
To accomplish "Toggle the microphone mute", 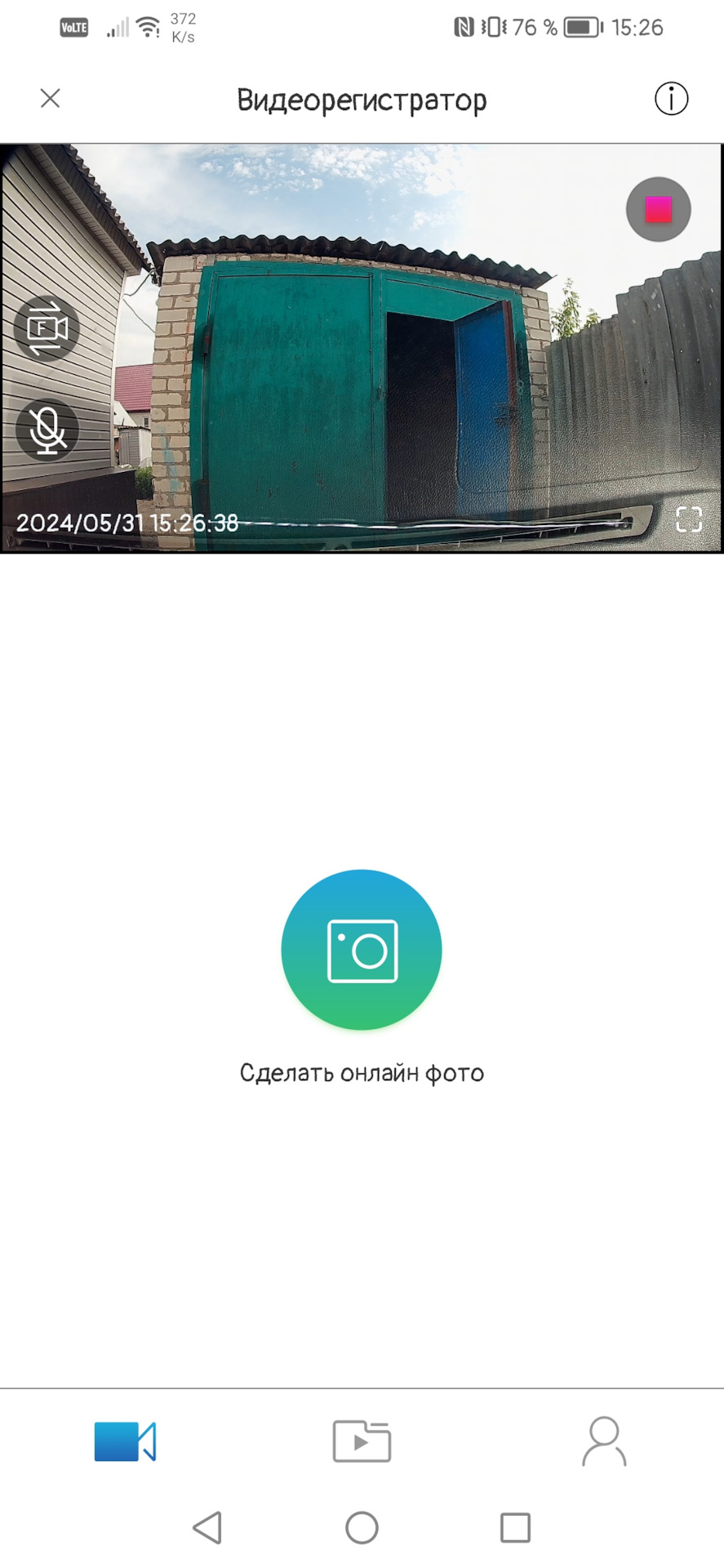I will 47,430.
